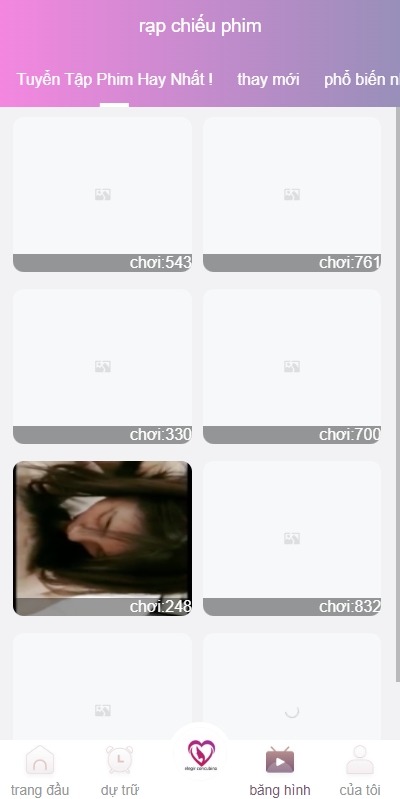Switch to the thay mới tab
This screenshot has height=799, width=400.
[268, 79]
